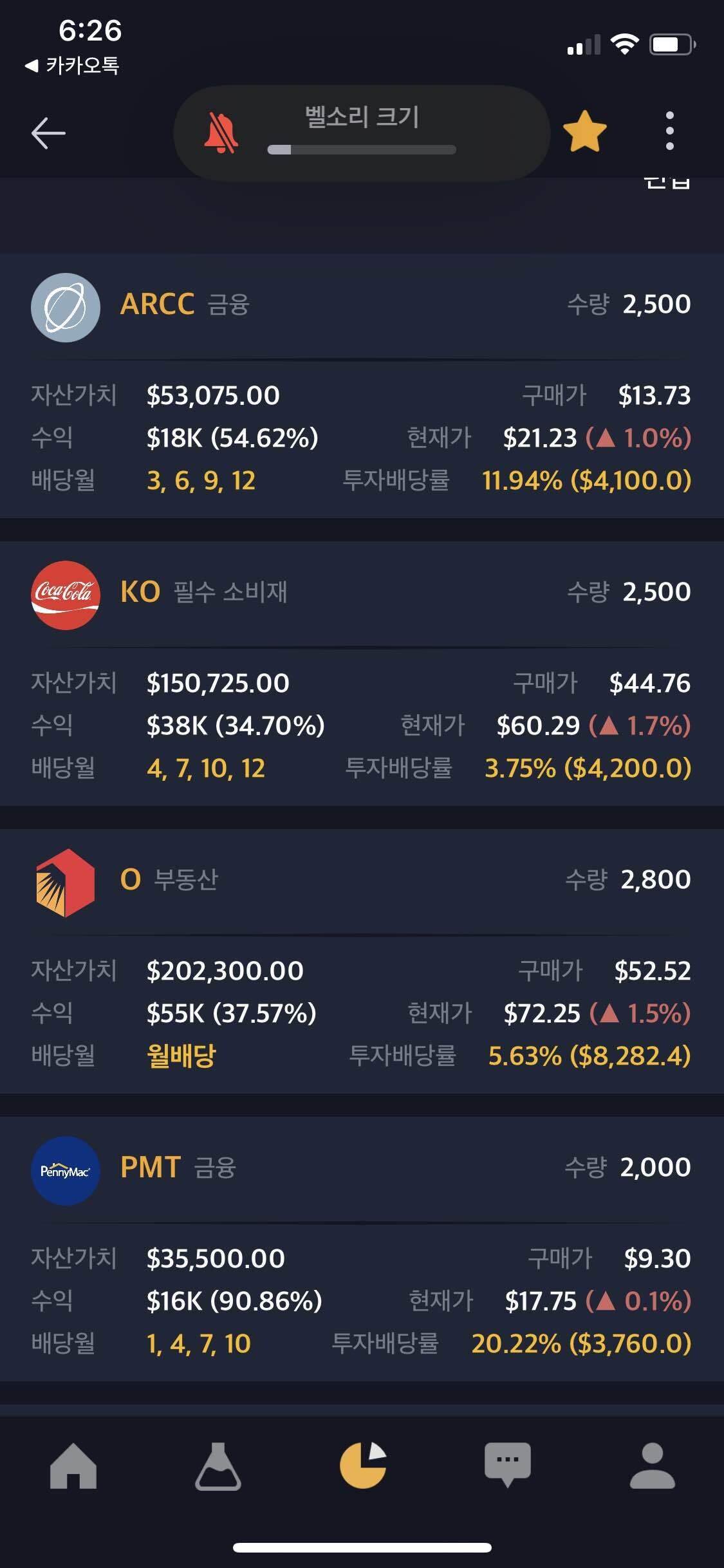724x1568 pixels.
Task: Tap the PennyMac logo on the PMT card
Action: pos(65,1171)
